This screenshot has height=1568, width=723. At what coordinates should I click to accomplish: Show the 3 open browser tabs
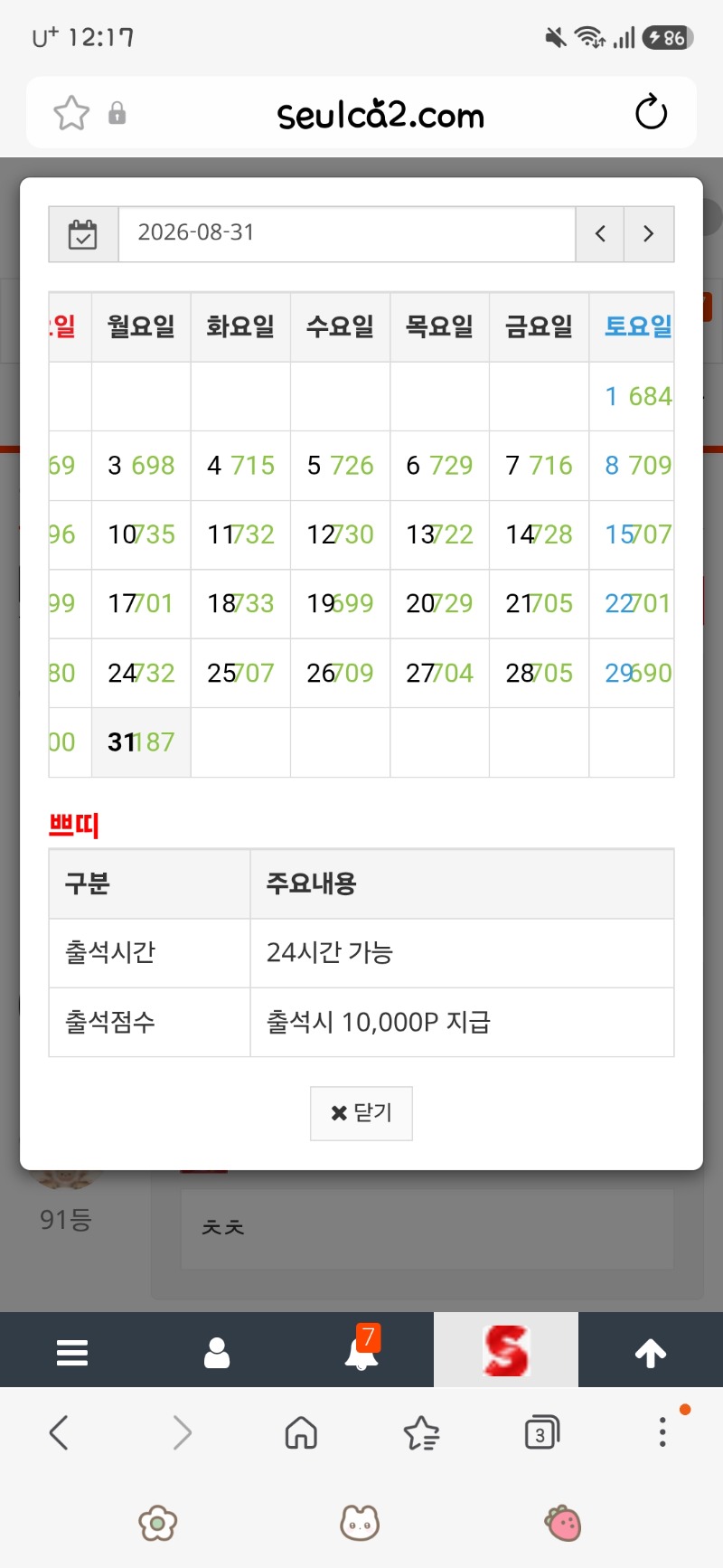point(542,1432)
